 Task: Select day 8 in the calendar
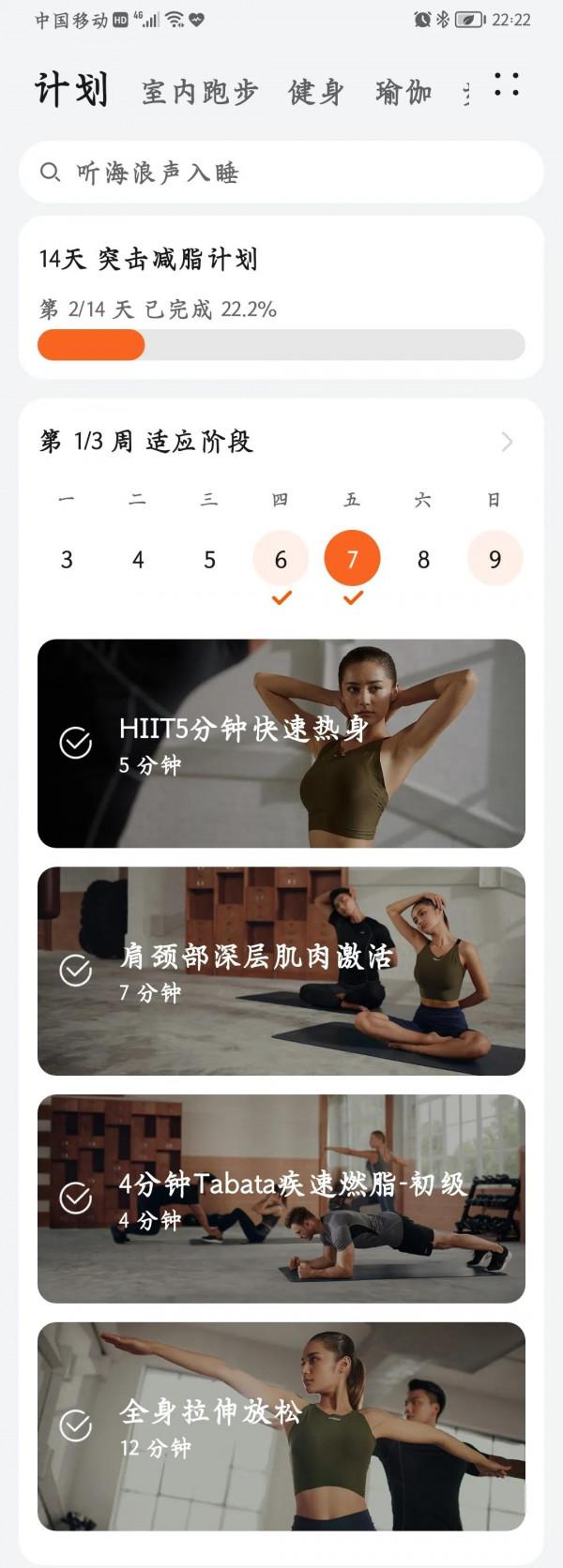click(x=423, y=560)
